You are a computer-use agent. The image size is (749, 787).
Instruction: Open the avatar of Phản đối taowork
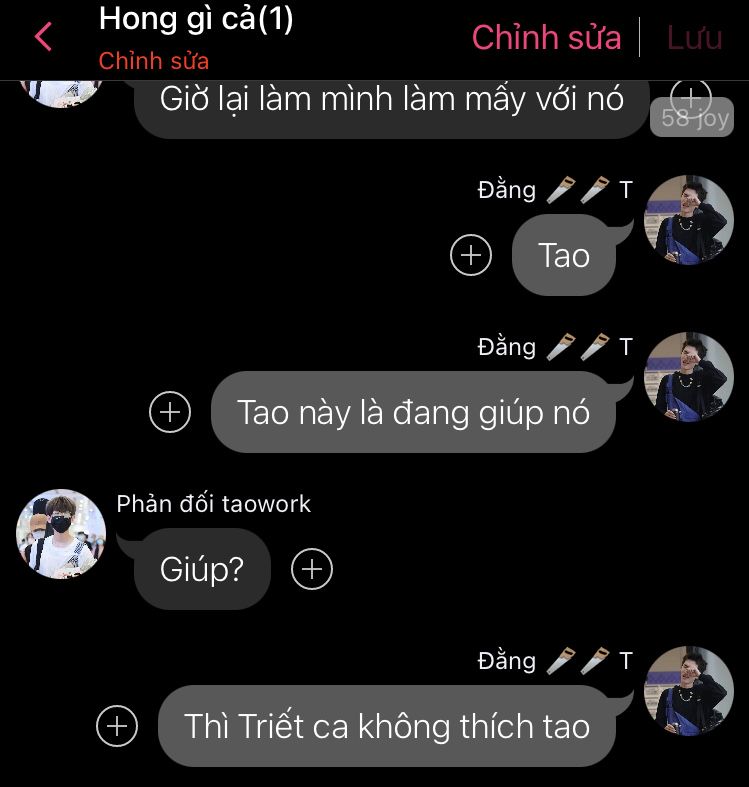(x=61, y=534)
